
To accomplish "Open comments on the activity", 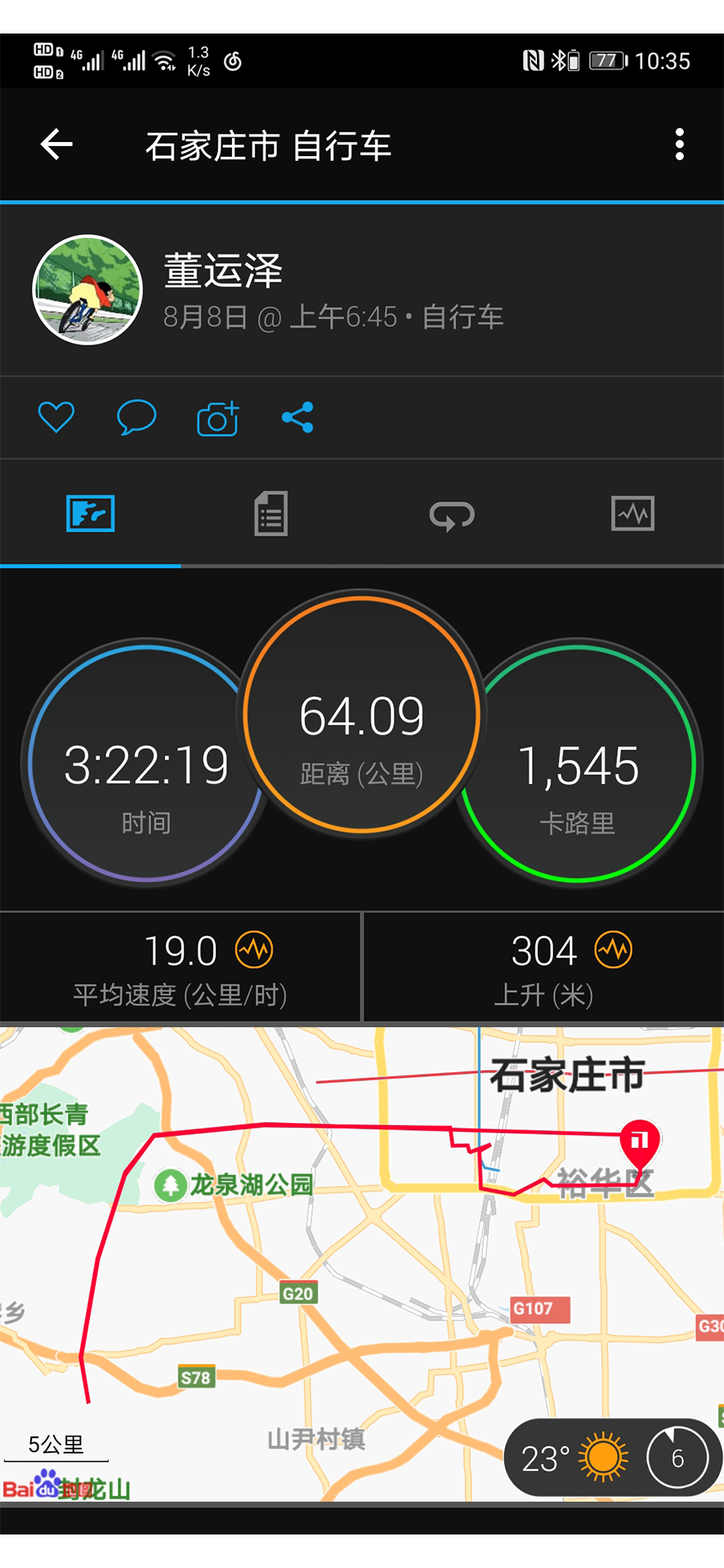I will pyautogui.click(x=136, y=417).
